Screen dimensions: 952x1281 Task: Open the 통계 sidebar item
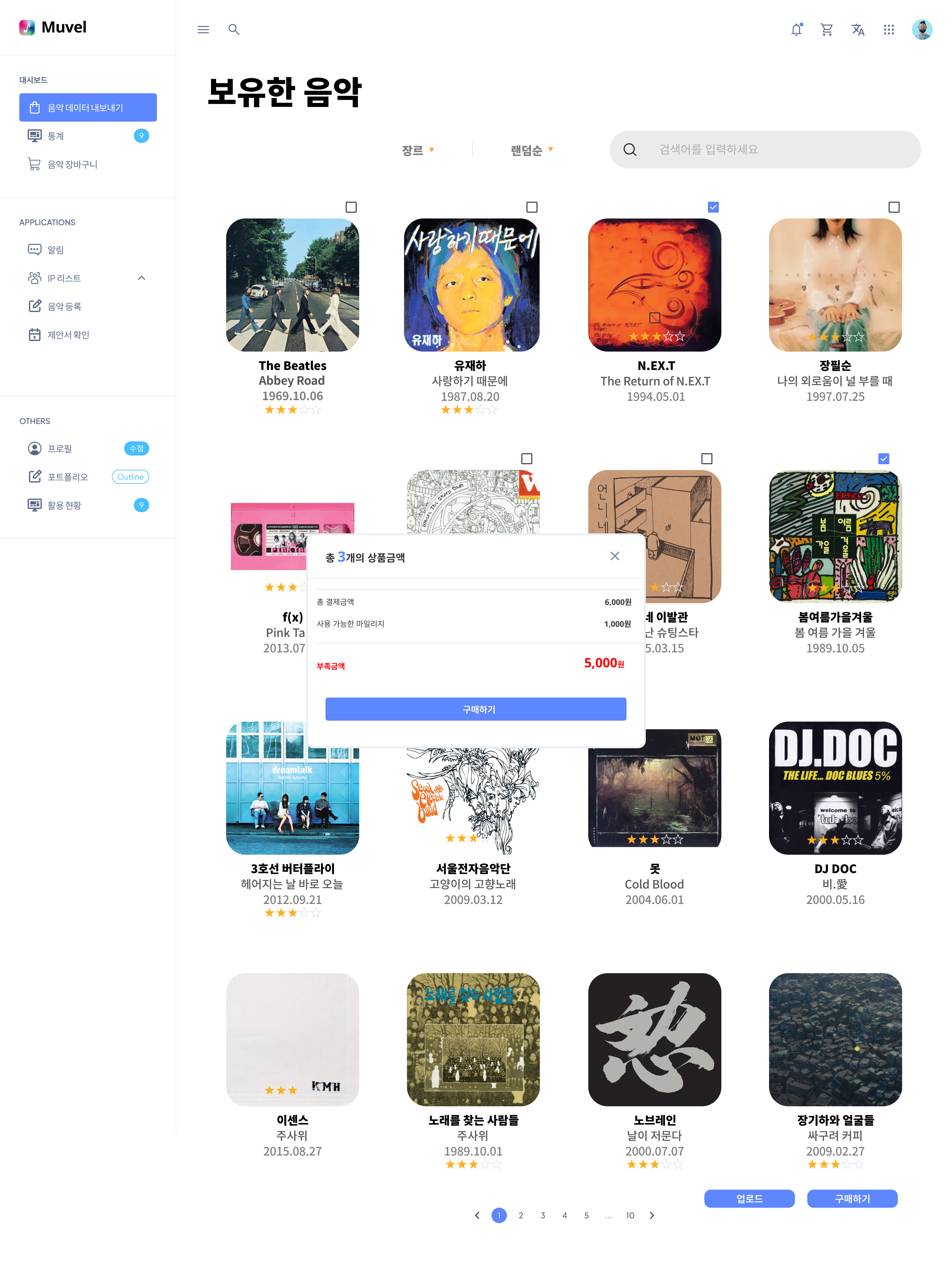[56, 136]
